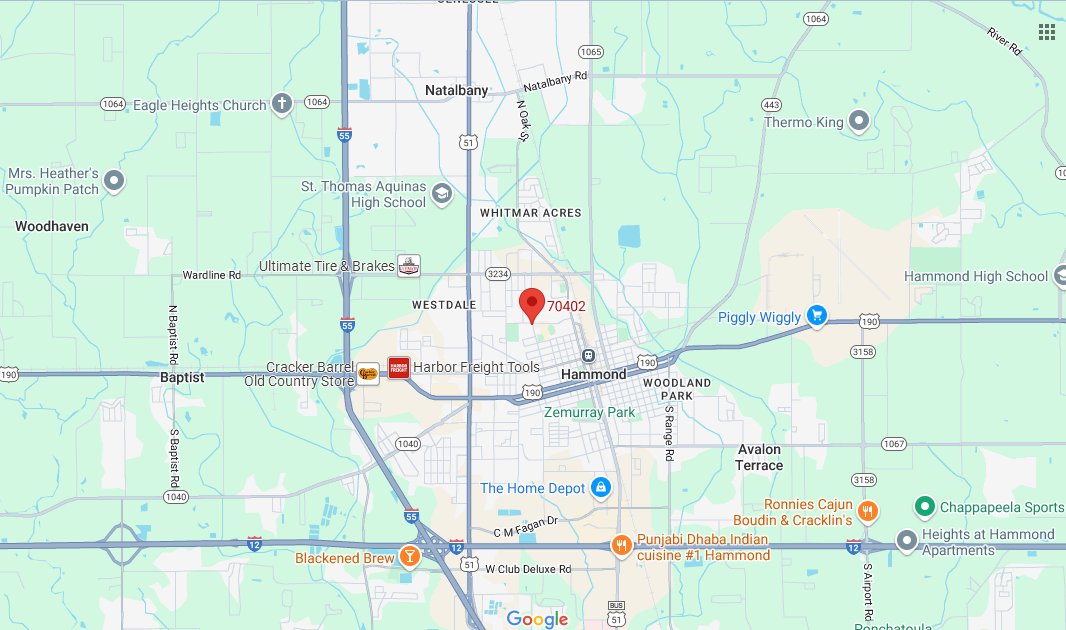Select Piggly Wiggly store marker
The height and width of the screenshot is (630, 1066).
[817, 317]
